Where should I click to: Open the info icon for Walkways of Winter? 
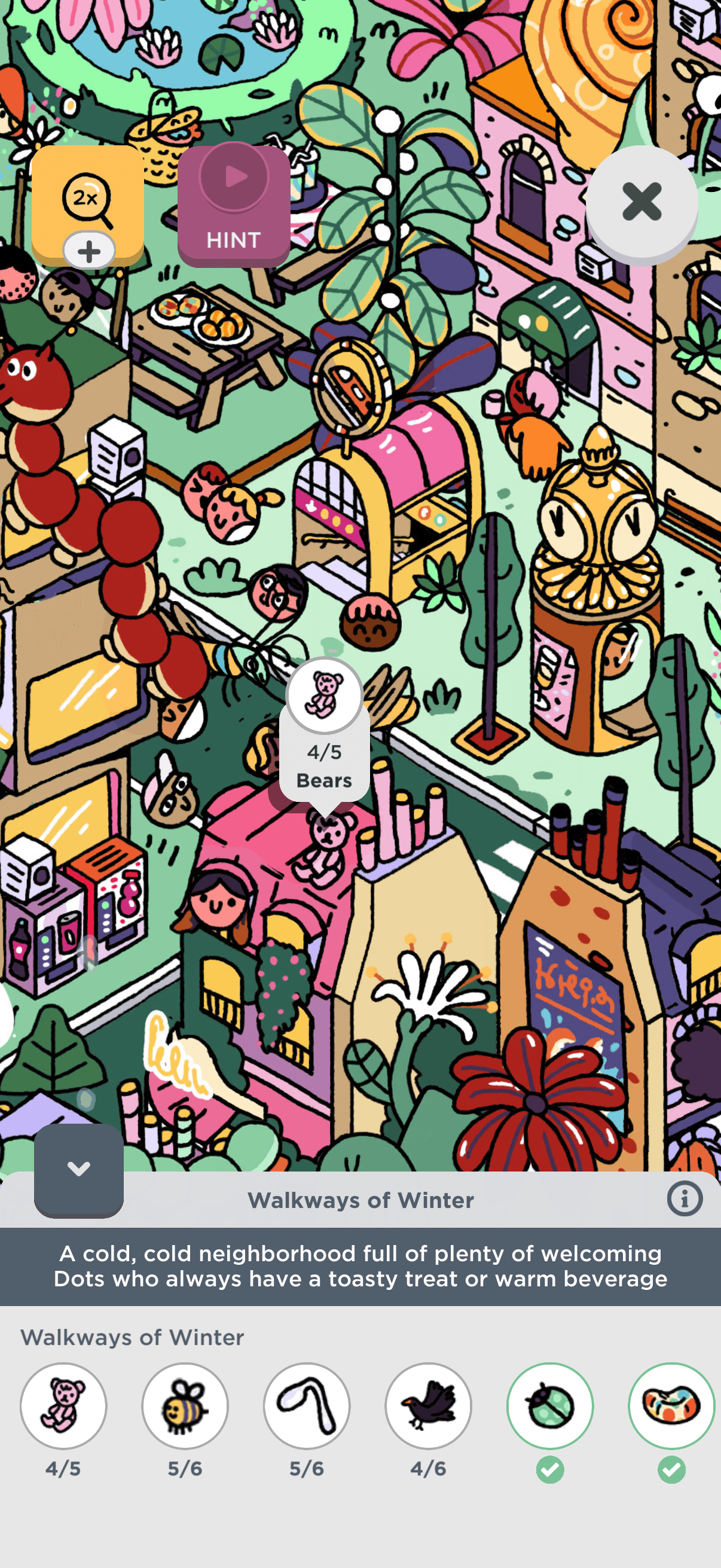point(685,1199)
